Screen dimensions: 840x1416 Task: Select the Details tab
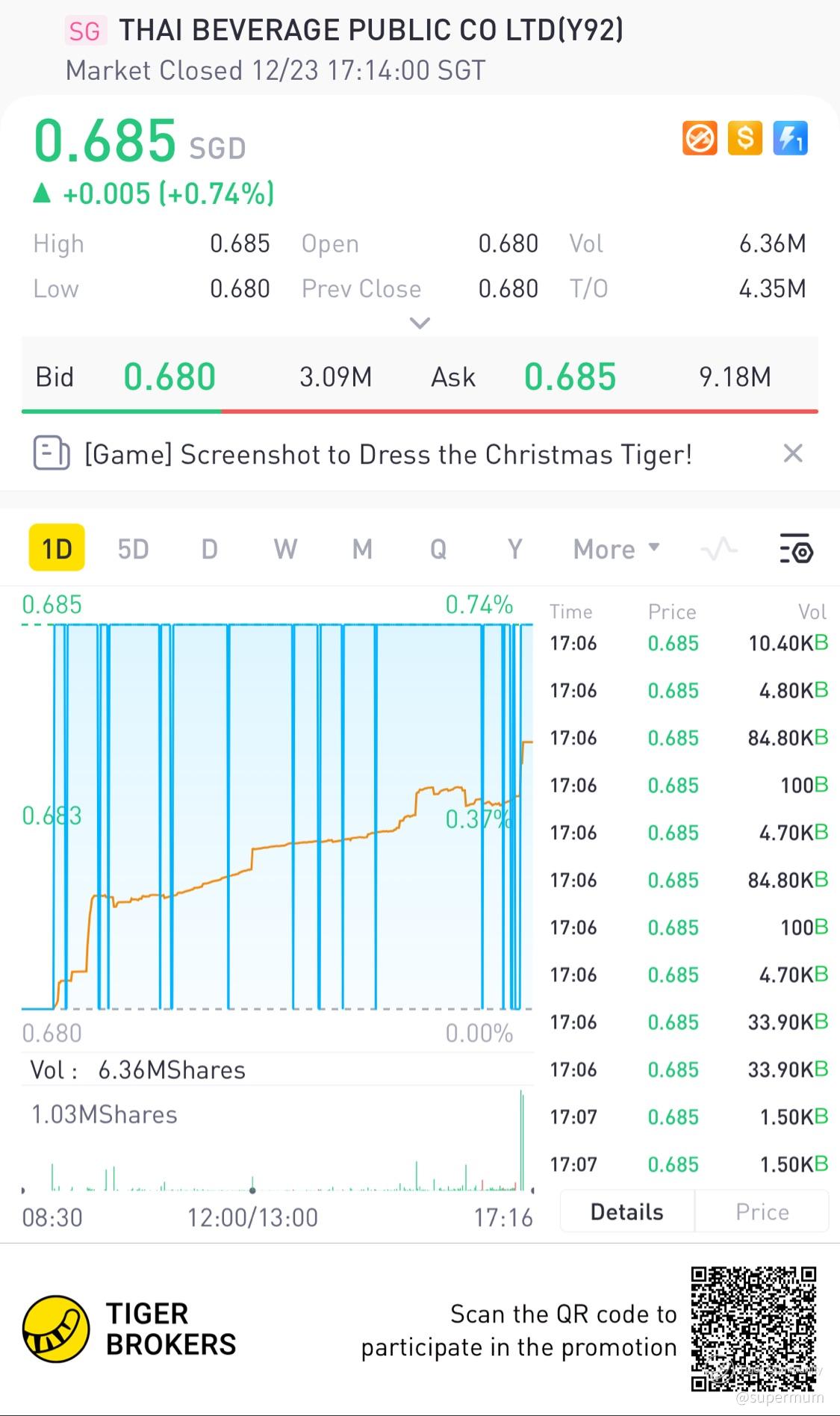click(x=626, y=1211)
